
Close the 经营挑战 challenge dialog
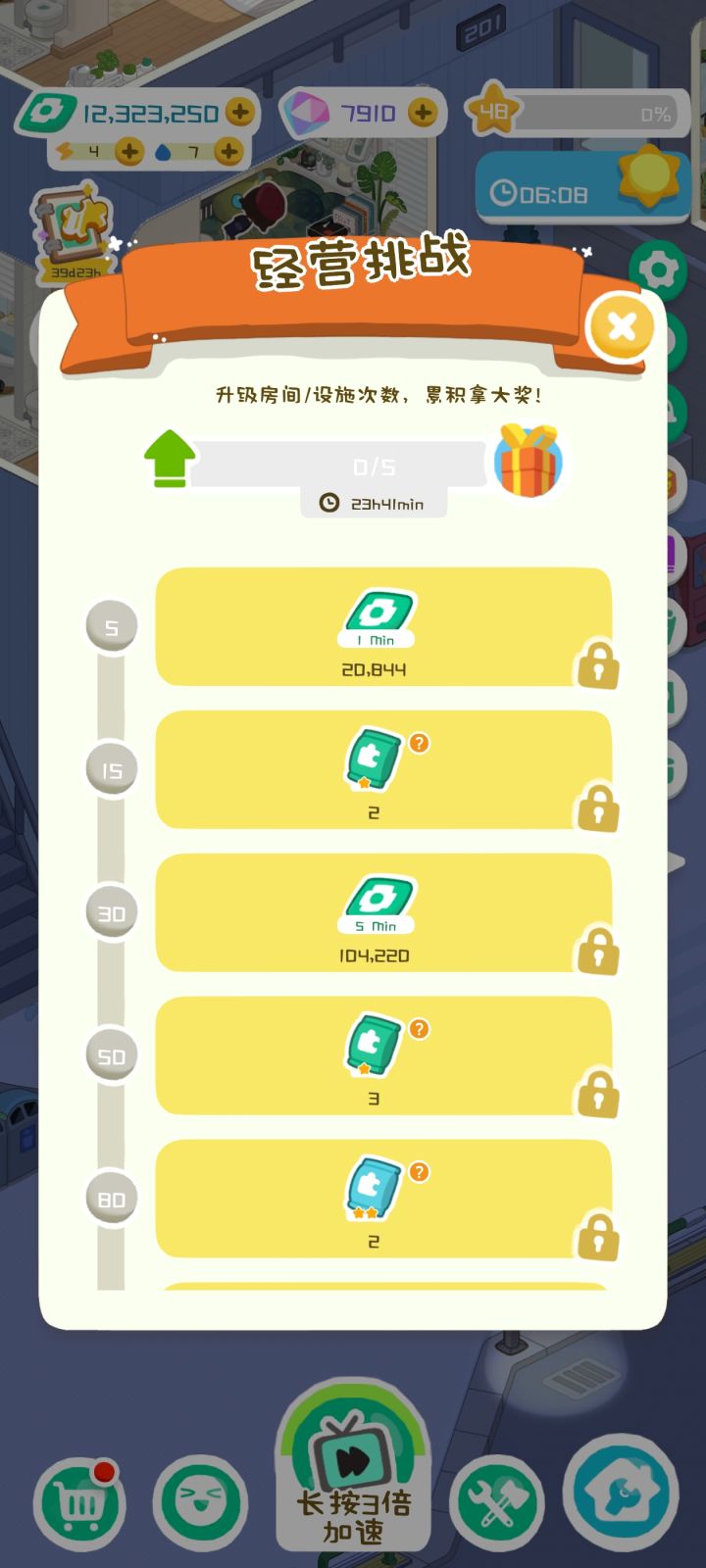(622, 326)
